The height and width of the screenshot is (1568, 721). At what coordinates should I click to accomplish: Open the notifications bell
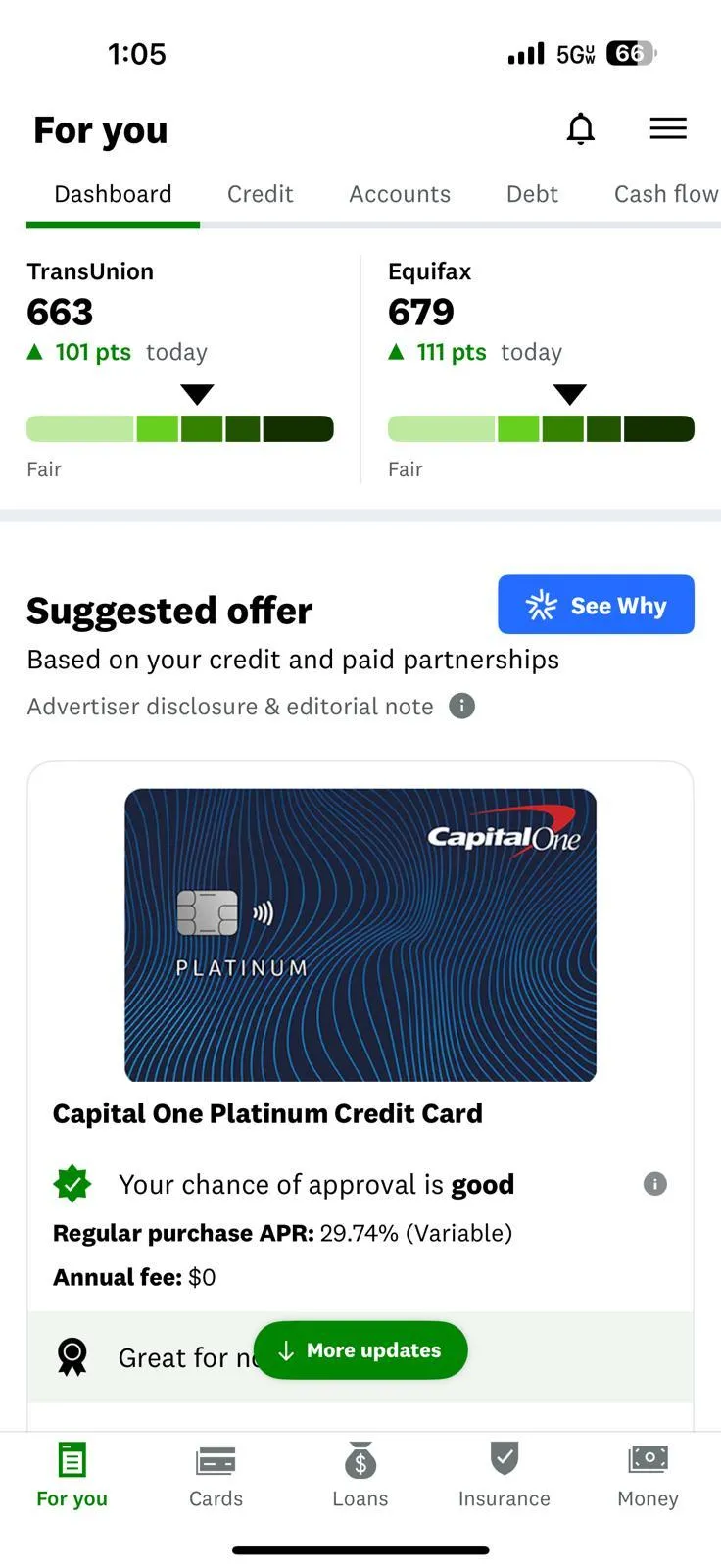coord(581,128)
